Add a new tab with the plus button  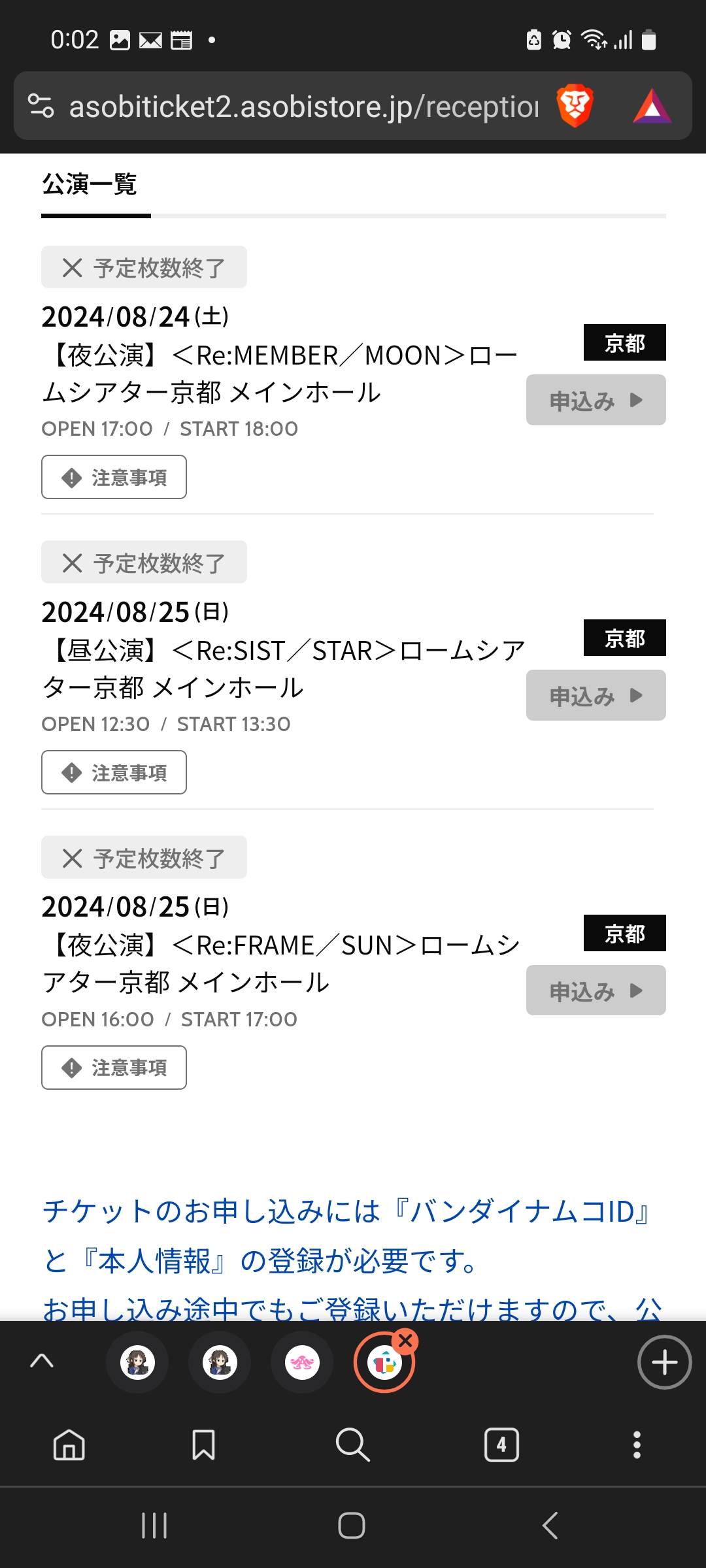(664, 1362)
